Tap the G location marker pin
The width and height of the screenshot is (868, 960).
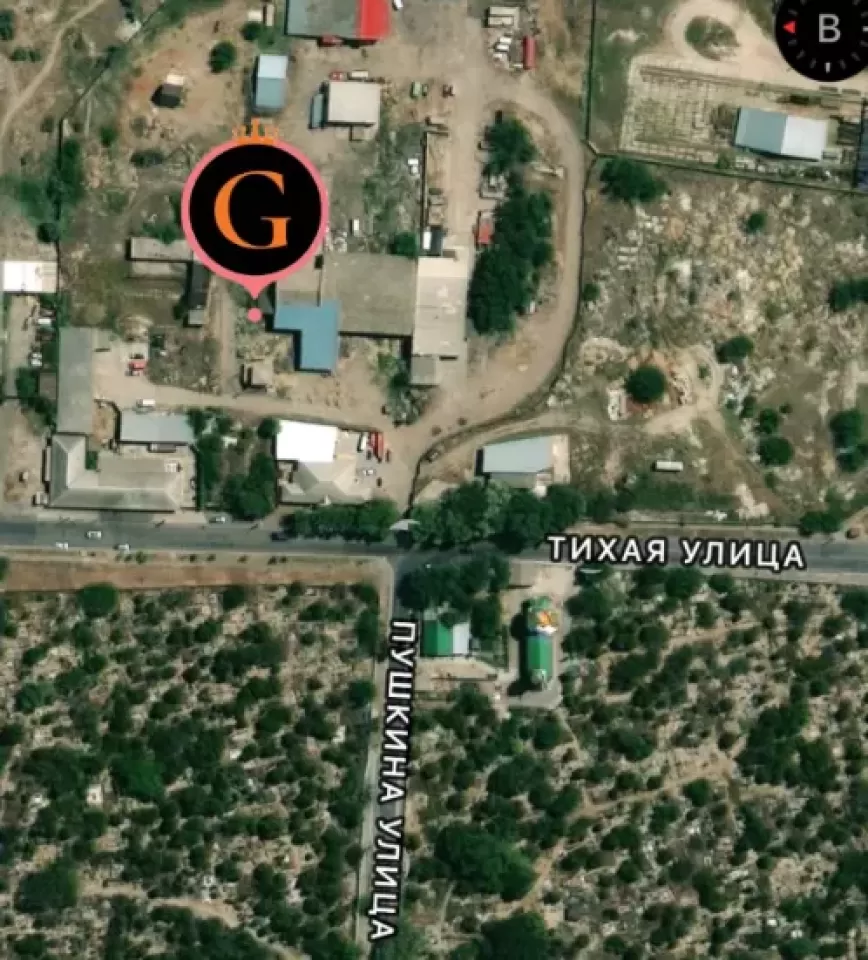(x=255, y=212)
